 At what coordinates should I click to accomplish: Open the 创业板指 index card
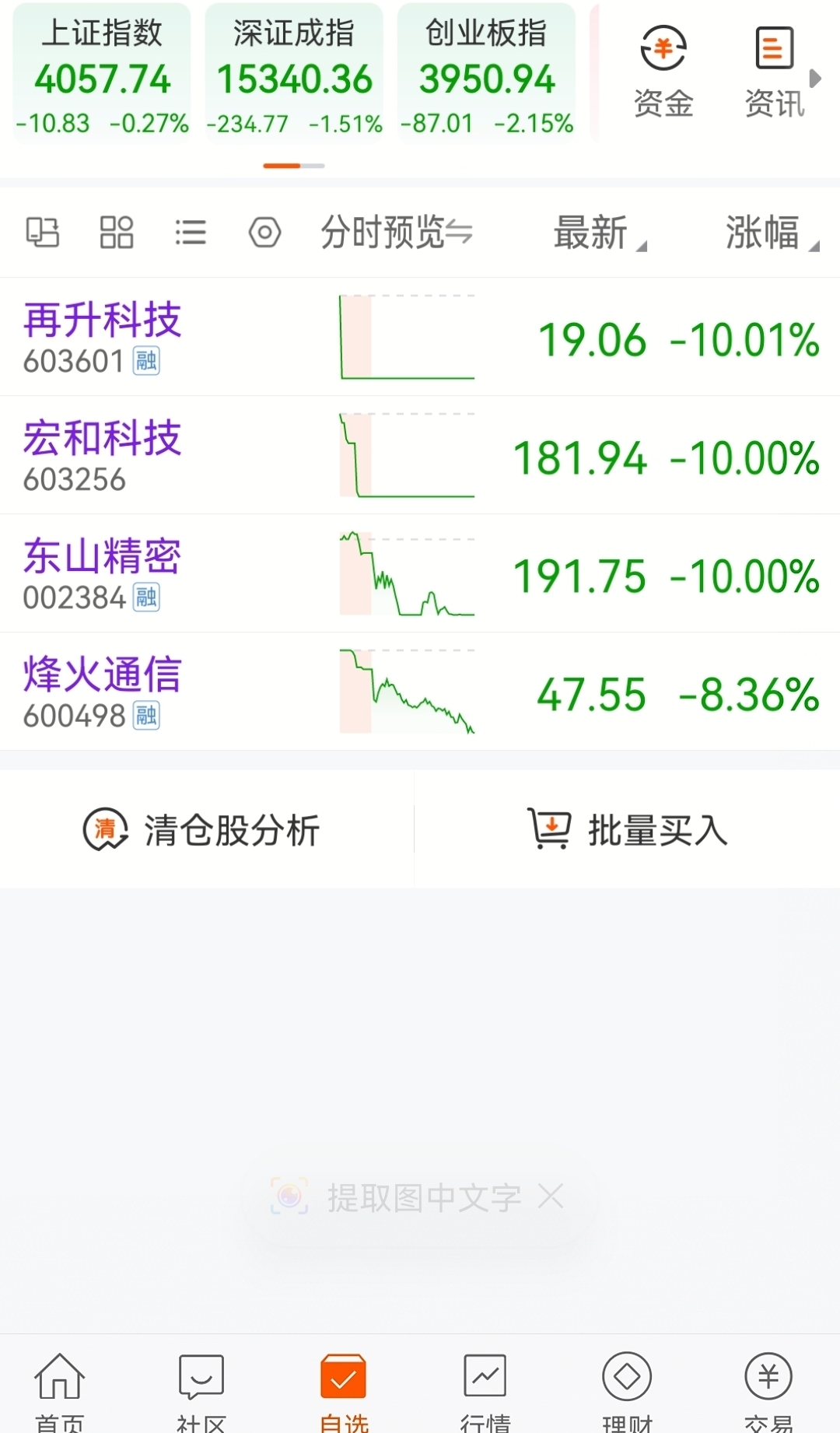[x=486, y=74]
